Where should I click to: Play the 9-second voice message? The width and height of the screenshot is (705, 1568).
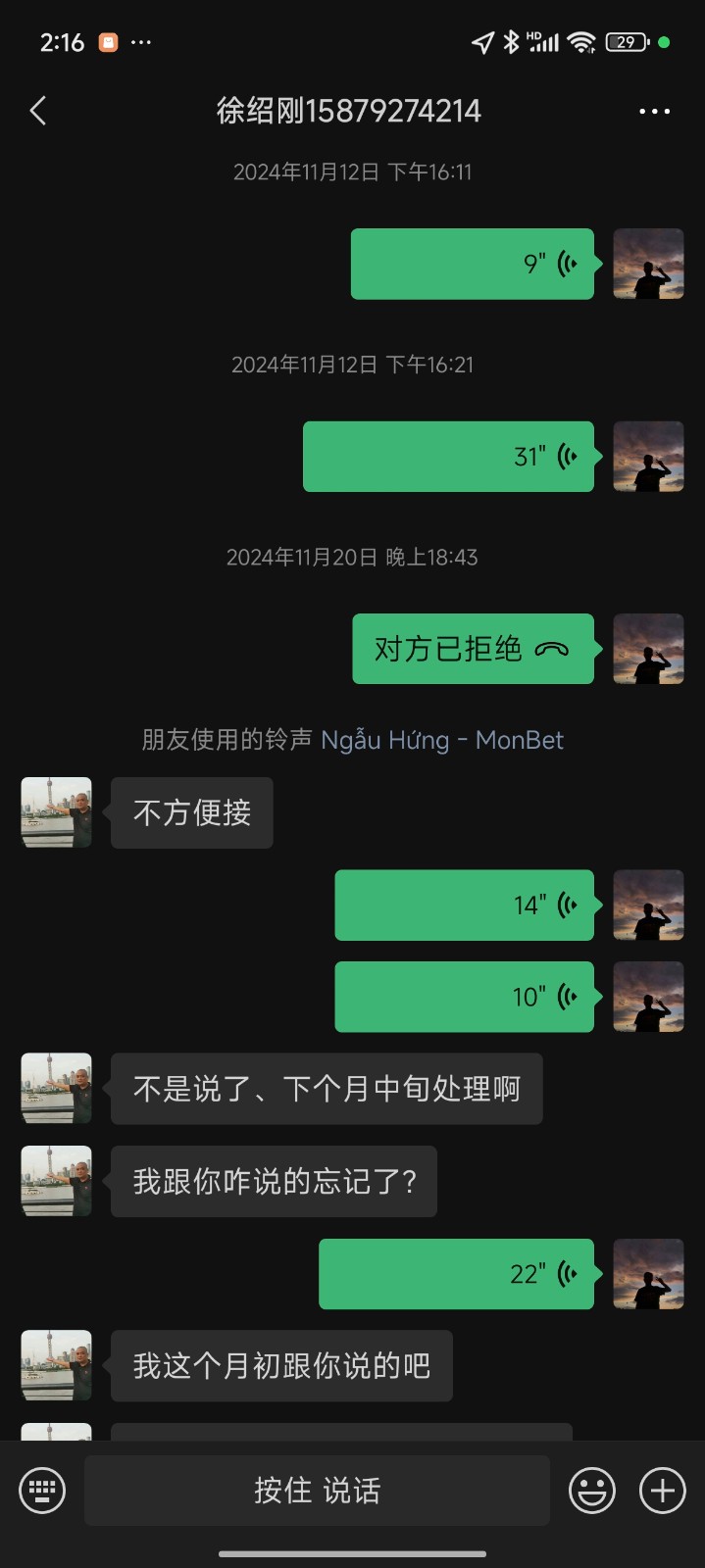tap(473, 264)
